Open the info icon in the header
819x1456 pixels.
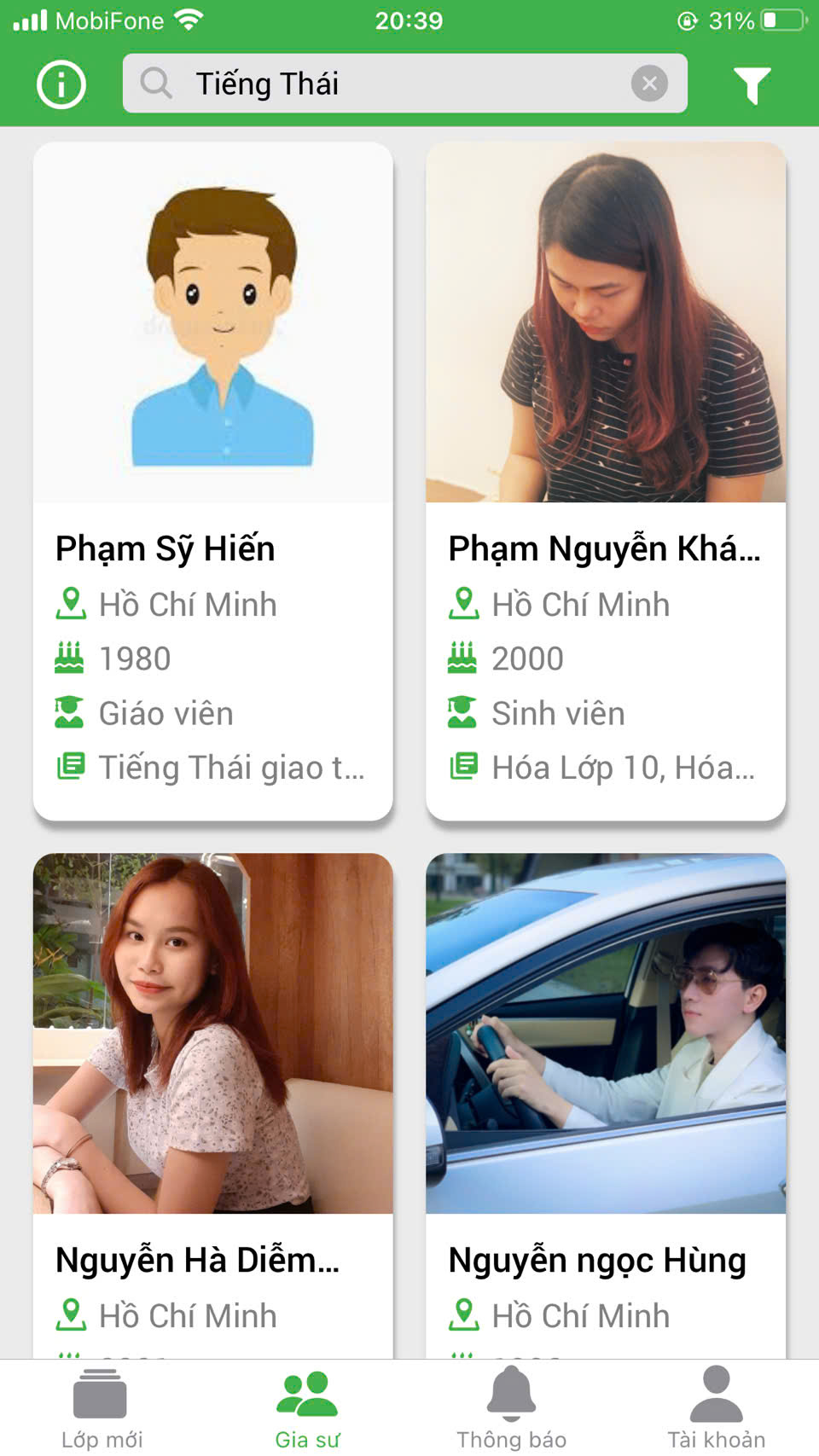[x=61, y=84]
